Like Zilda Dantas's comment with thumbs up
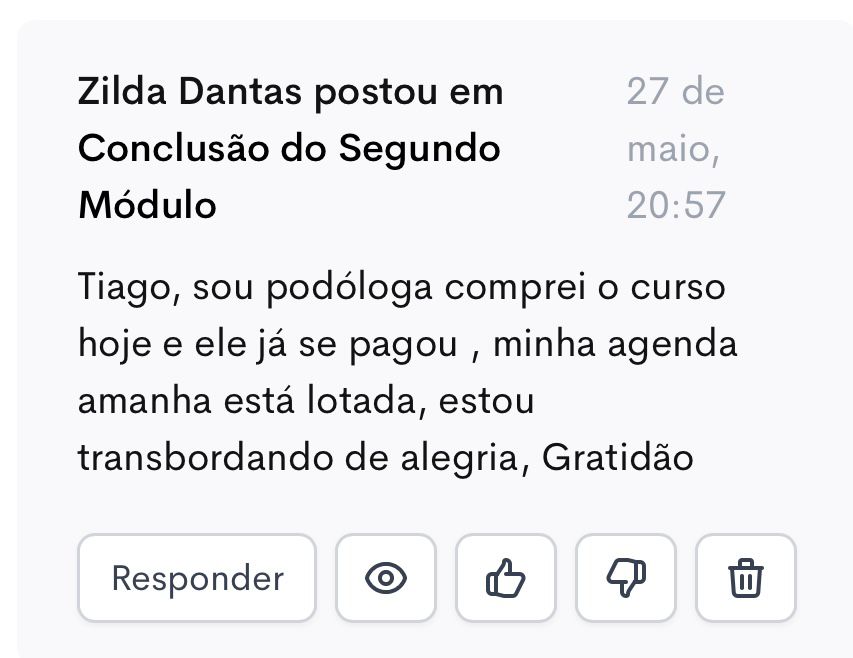 (x=506, y=578)
